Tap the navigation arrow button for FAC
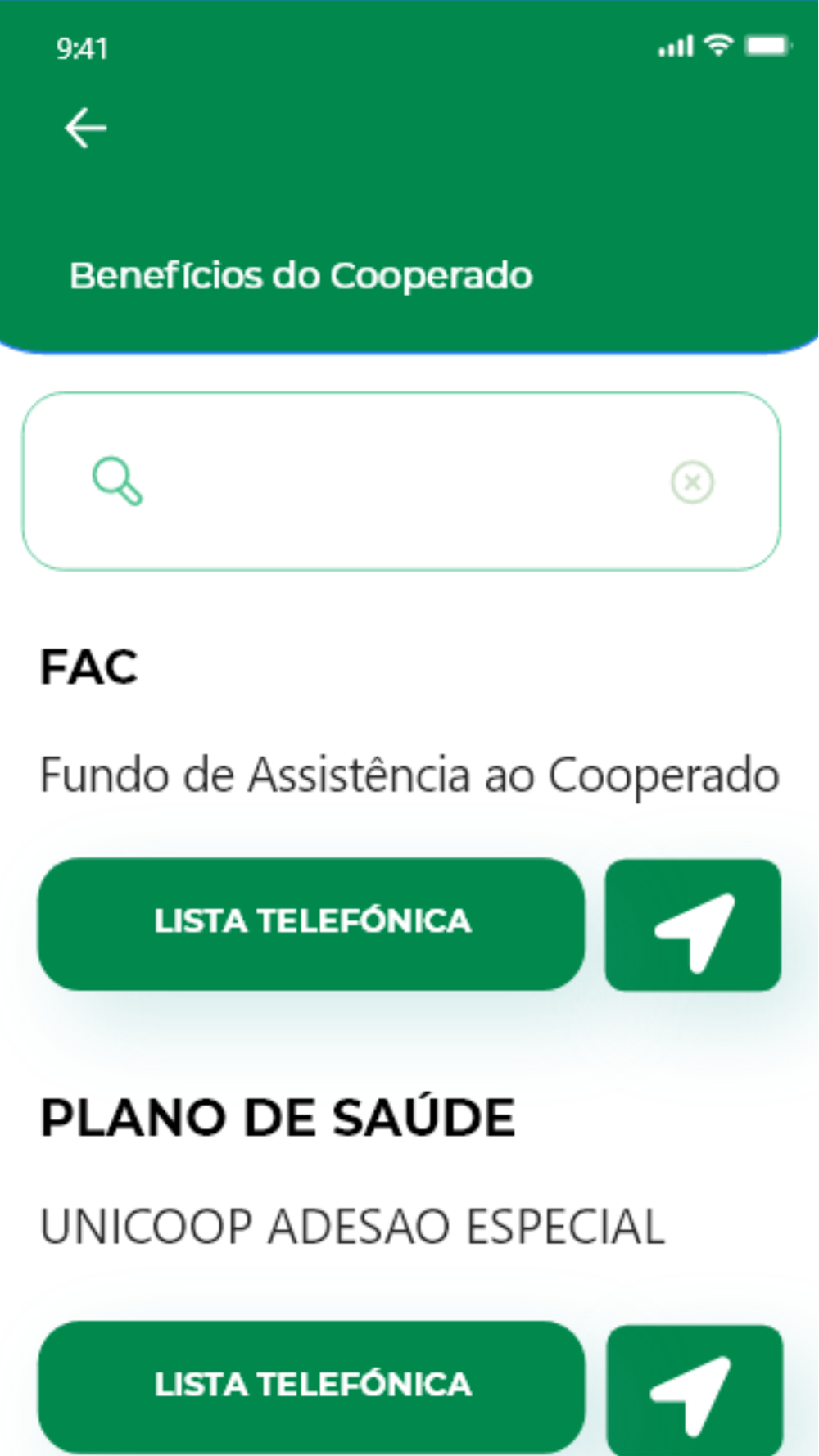The height and width of the screenshot is (1456, 819). coord(693,925)
